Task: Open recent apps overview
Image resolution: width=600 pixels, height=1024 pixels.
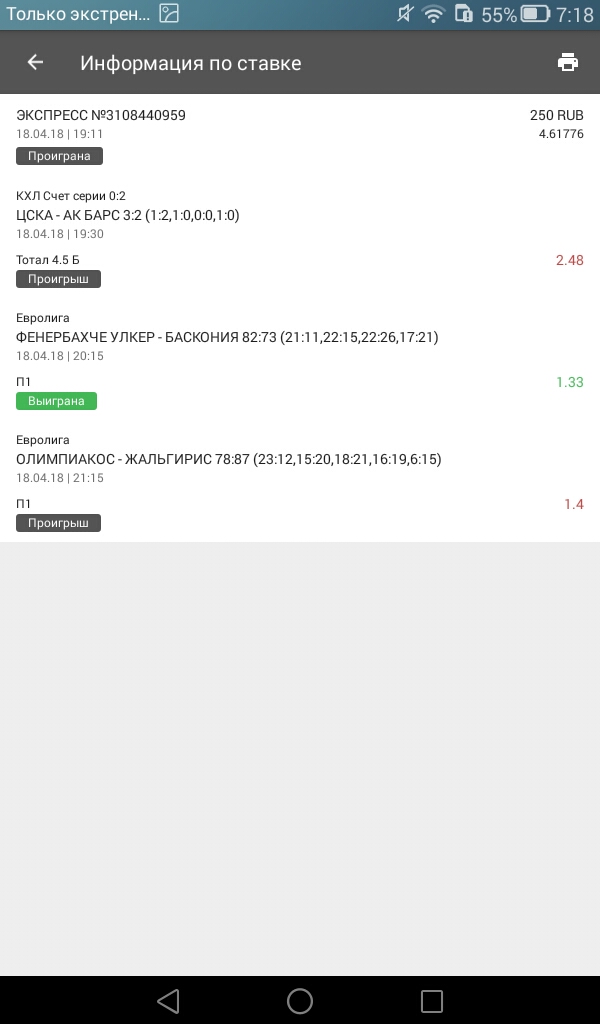Action: coord(431,1000)
